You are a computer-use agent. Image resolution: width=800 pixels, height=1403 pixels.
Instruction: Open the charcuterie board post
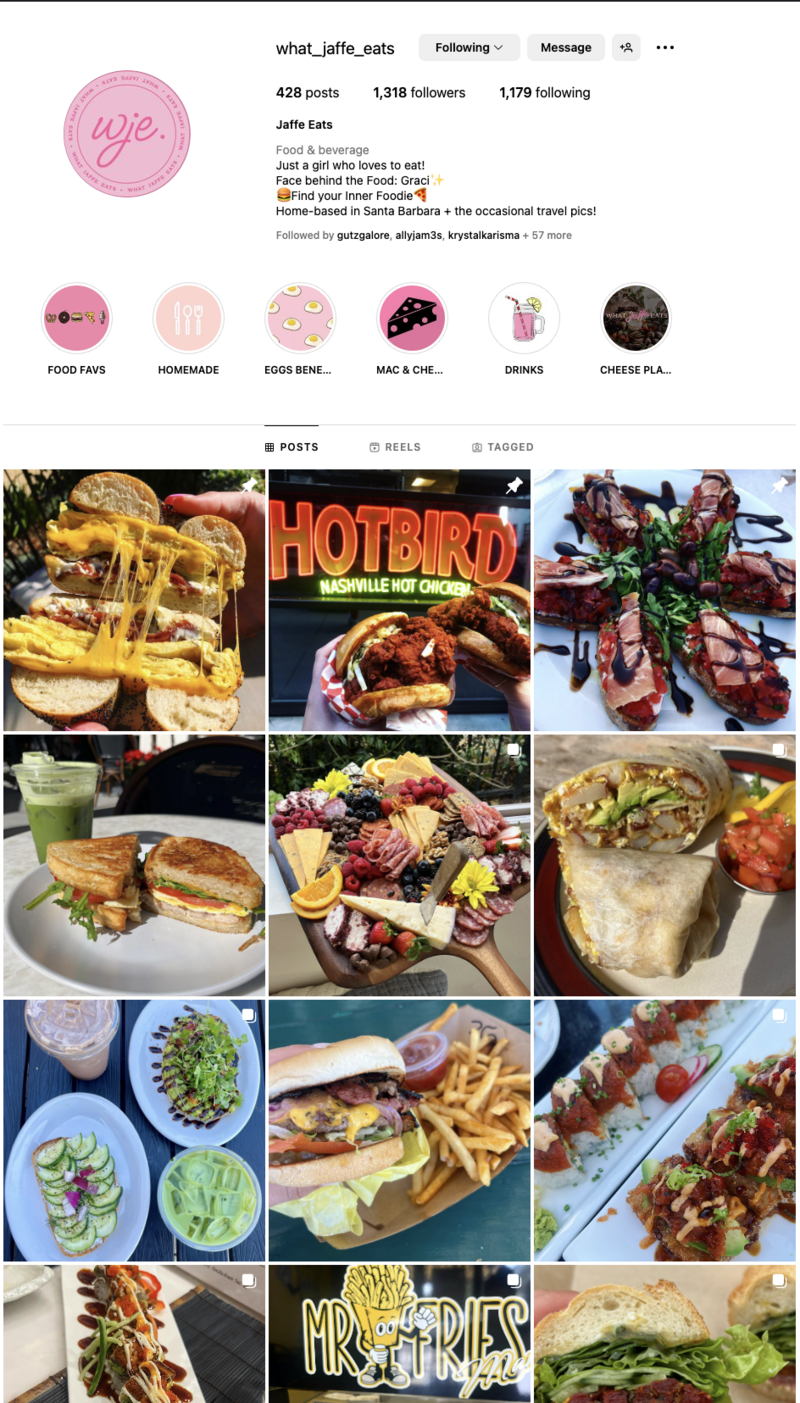point(399,865)
